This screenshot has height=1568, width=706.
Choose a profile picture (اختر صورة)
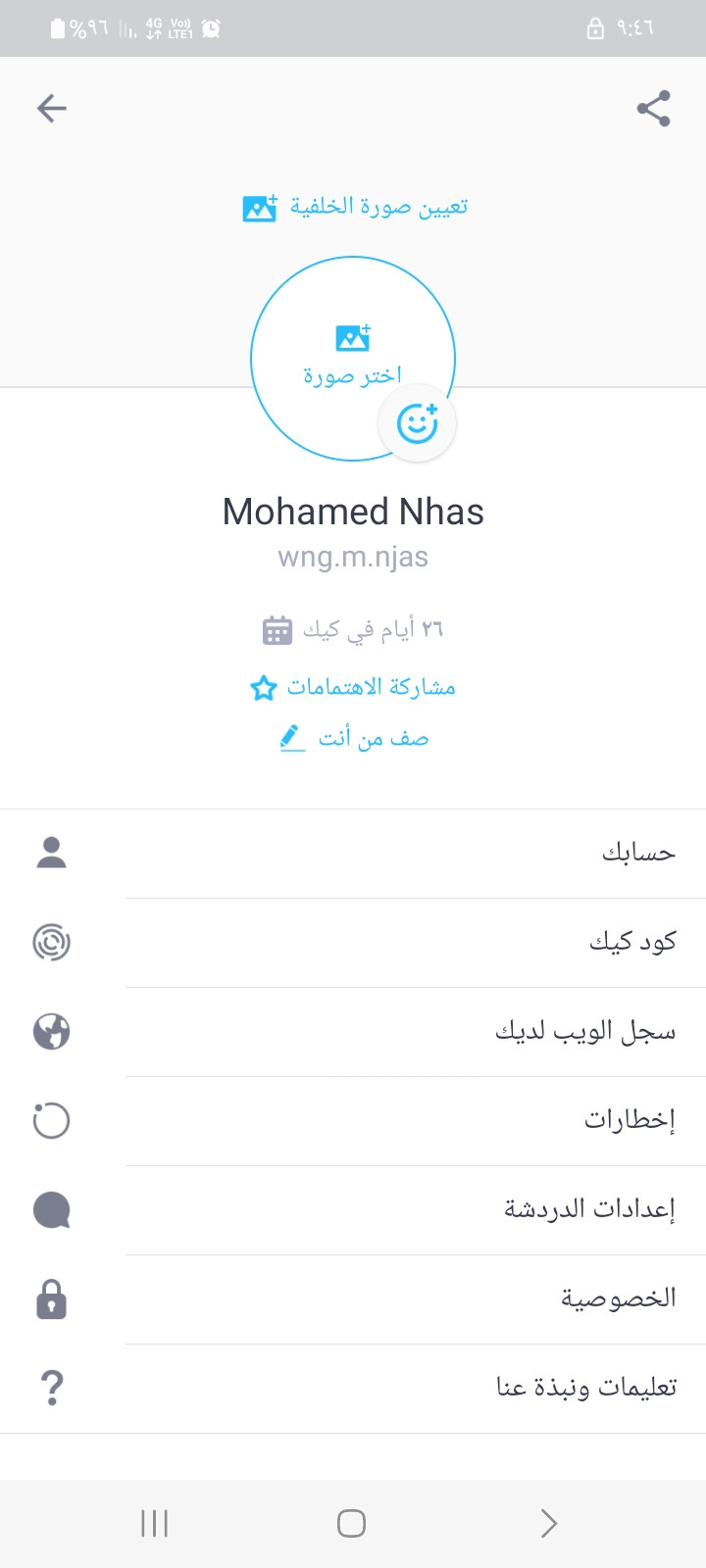click(353, 357)
